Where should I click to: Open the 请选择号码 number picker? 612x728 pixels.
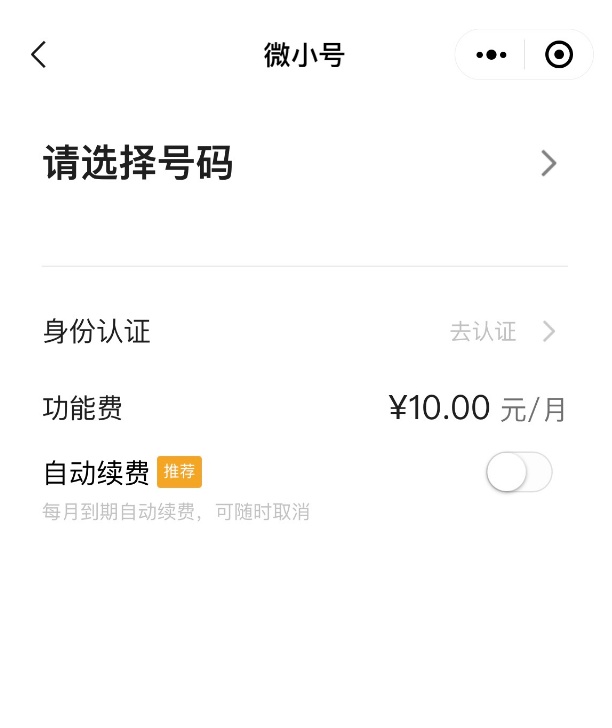coord(300,163)
